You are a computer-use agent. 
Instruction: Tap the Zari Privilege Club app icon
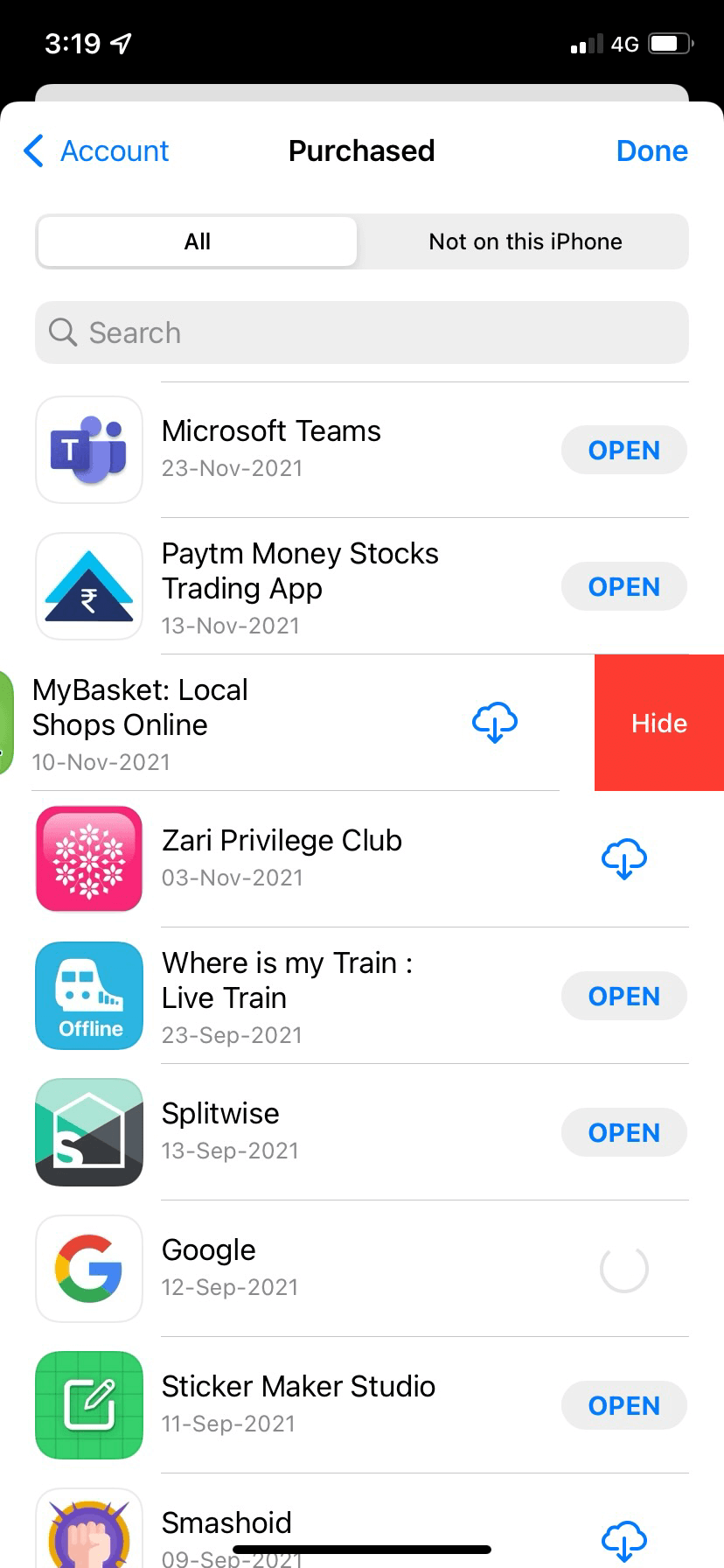click(88, 858)
